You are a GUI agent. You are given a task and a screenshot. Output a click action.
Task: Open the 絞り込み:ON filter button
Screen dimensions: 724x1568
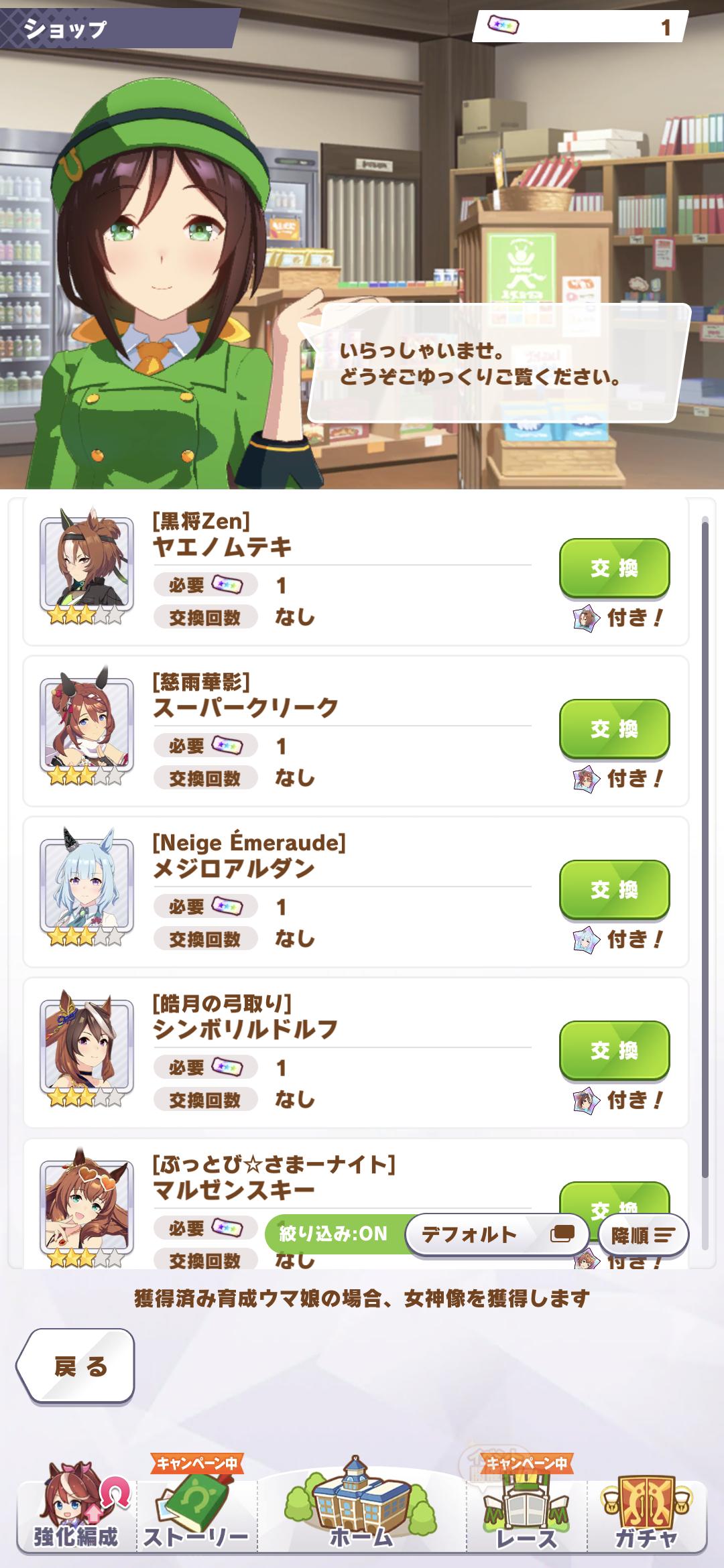tap(334, 1234)
